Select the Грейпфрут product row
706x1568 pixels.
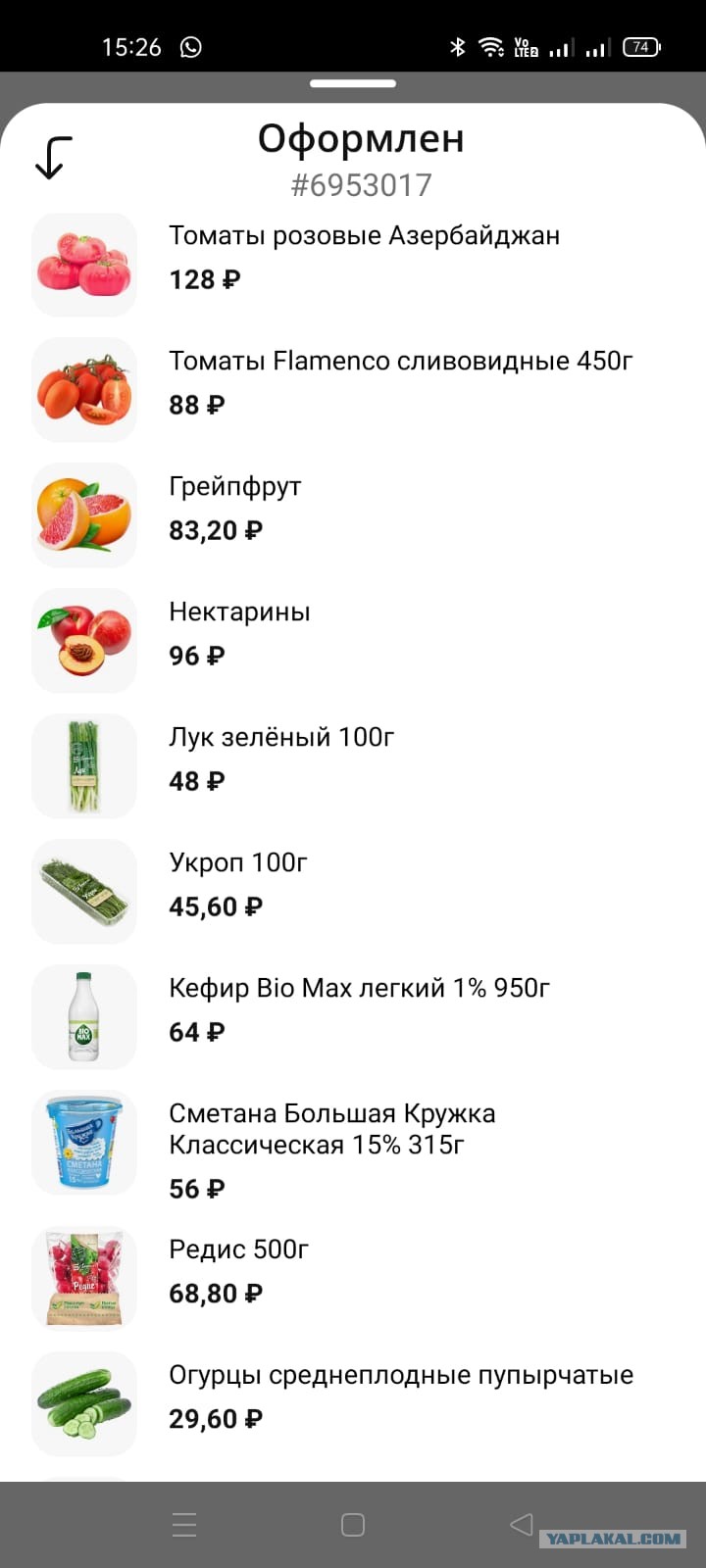[353, 515]
